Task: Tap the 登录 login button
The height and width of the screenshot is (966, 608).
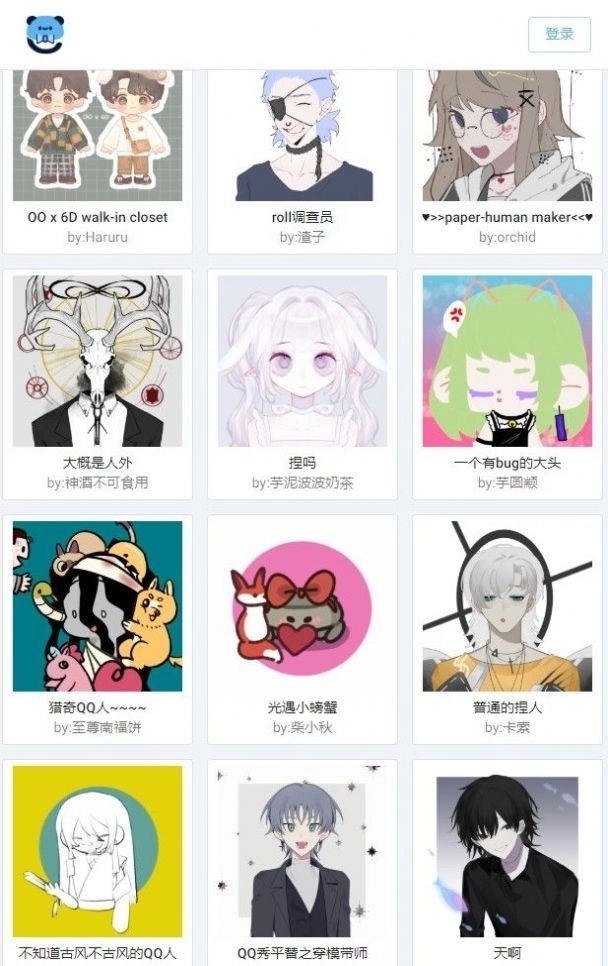Action: pos(559,34)
